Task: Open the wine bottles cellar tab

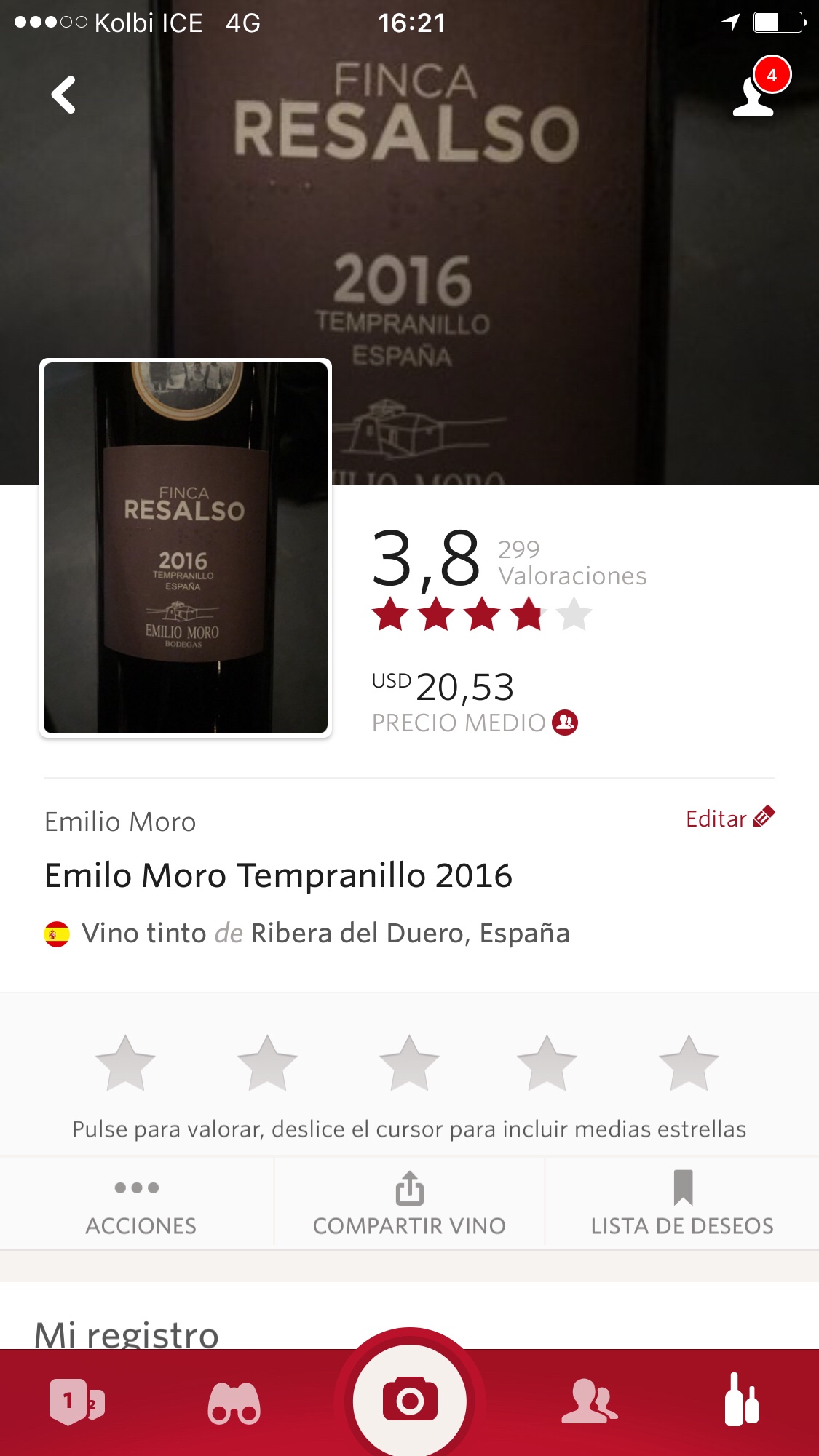Action: pyautogui.click(x=742, y=1399)
